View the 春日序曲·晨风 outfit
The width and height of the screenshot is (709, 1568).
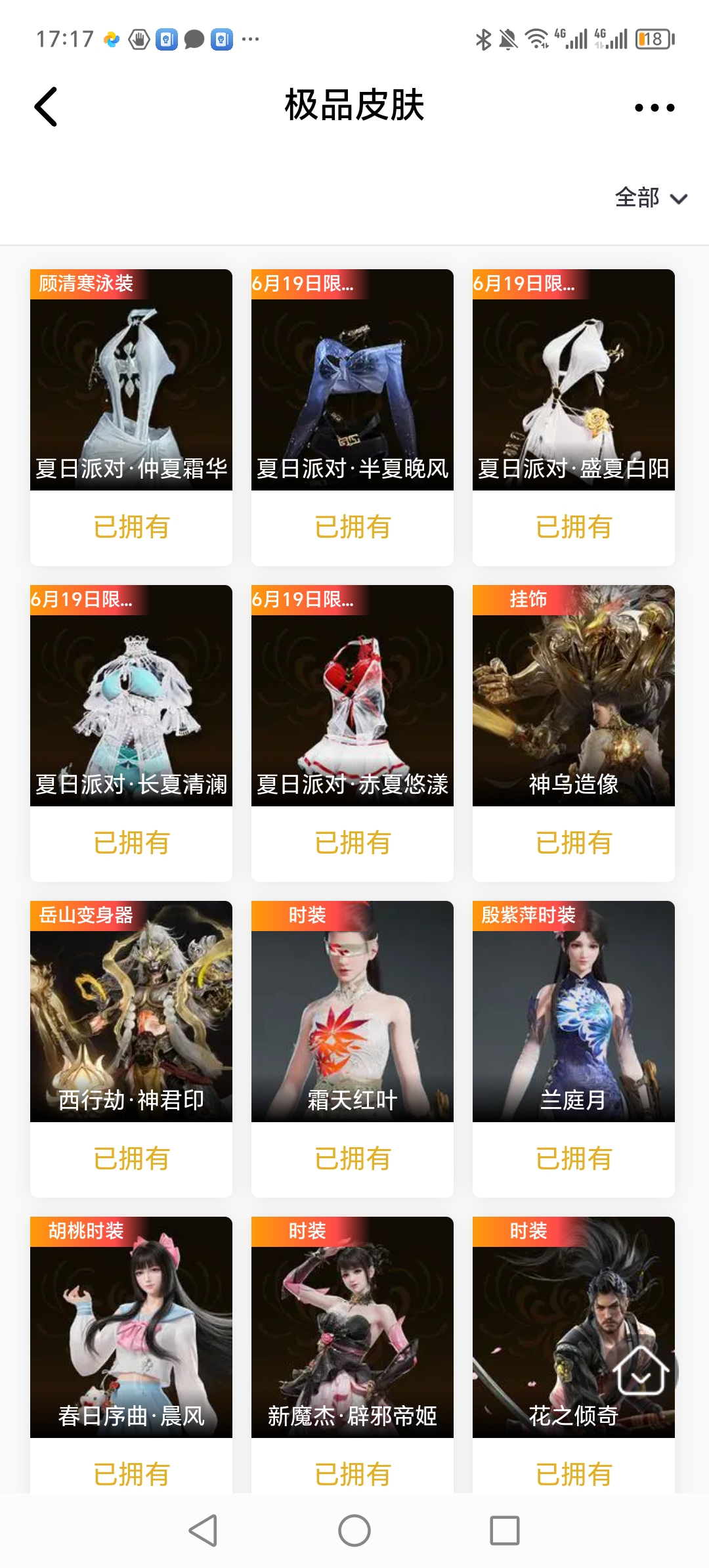click(x=131, y=1327)
